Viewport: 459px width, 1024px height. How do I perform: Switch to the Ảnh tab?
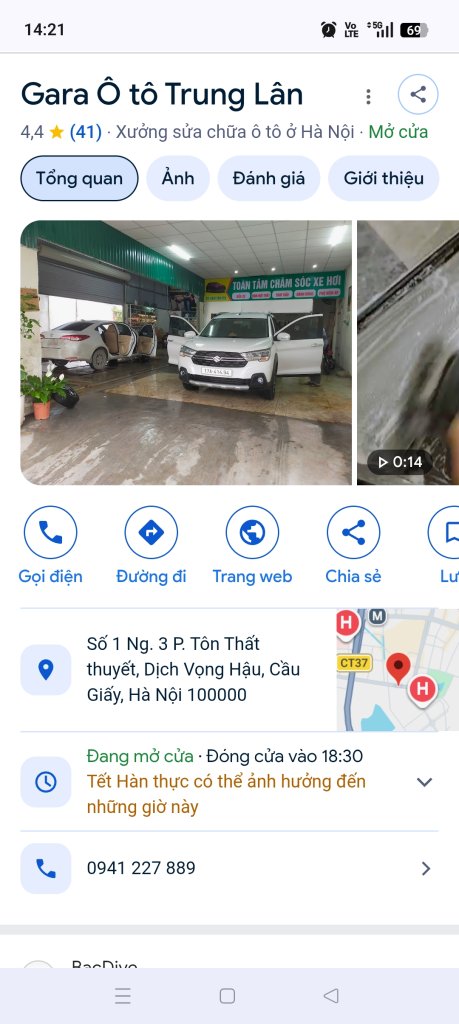[178, 178]
